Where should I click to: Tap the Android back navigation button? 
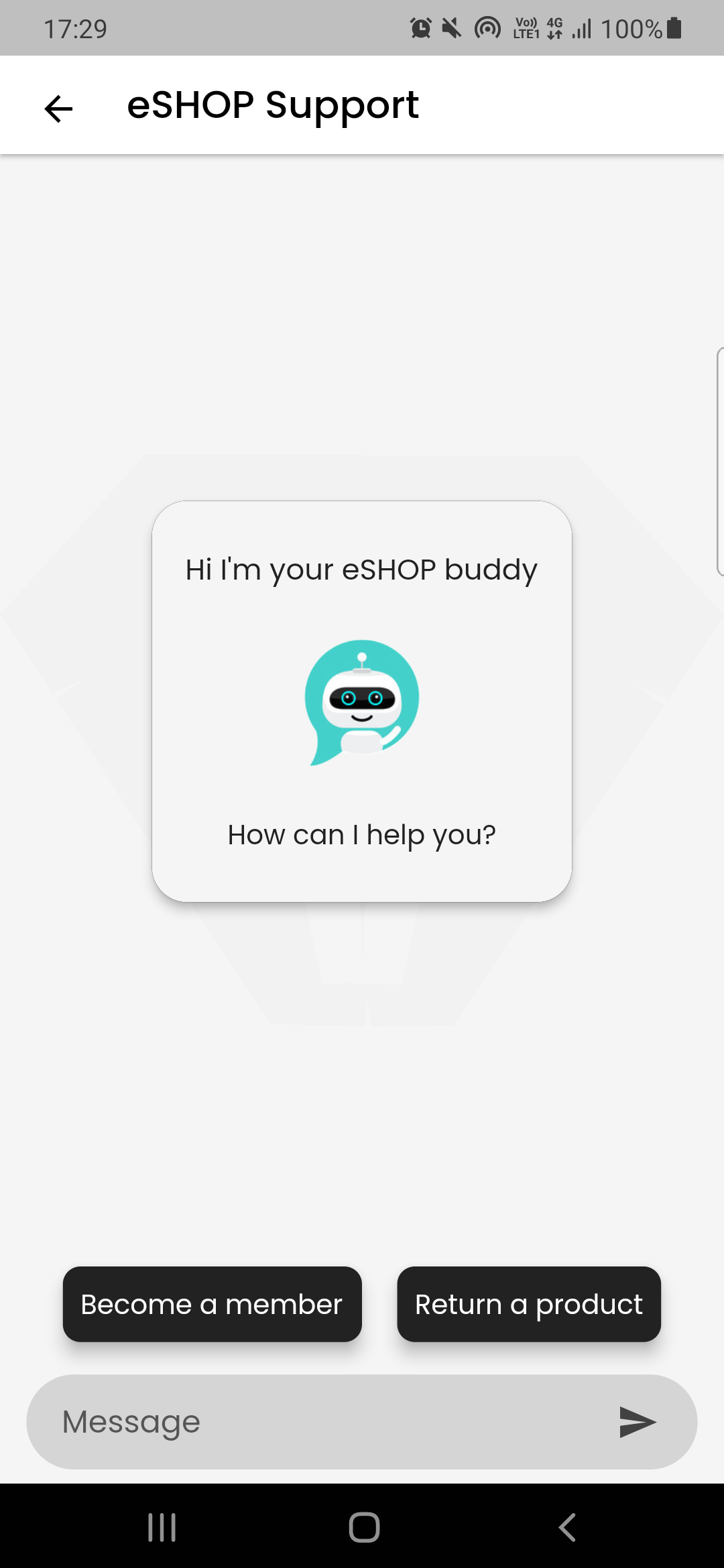pos(566,1528)
